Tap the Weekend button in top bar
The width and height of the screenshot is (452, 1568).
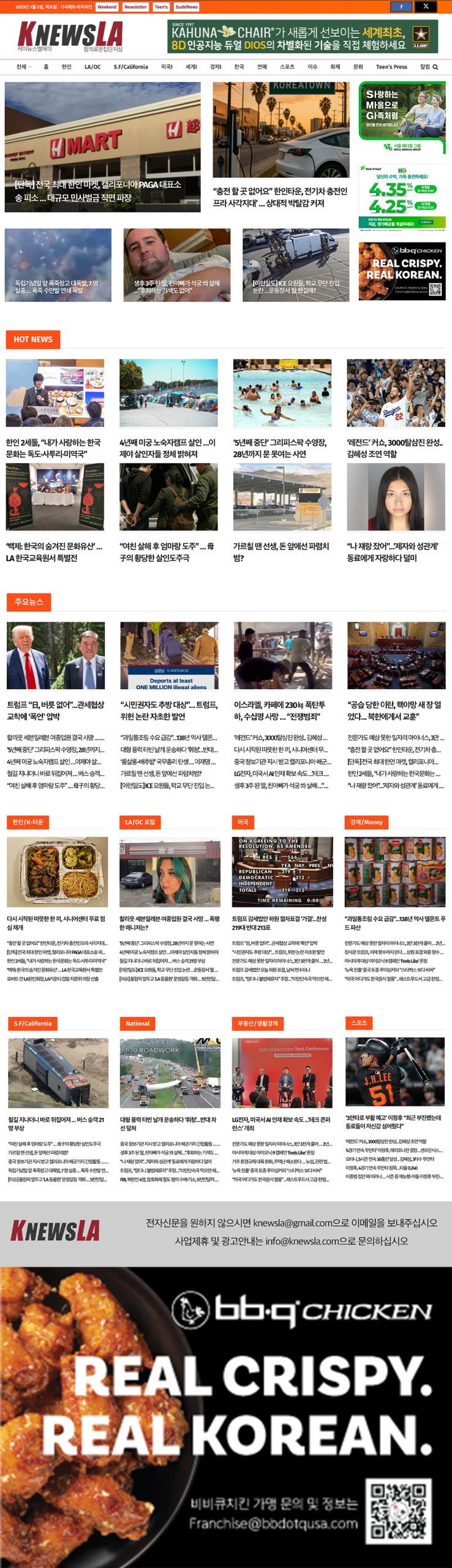tap(107, 7)
